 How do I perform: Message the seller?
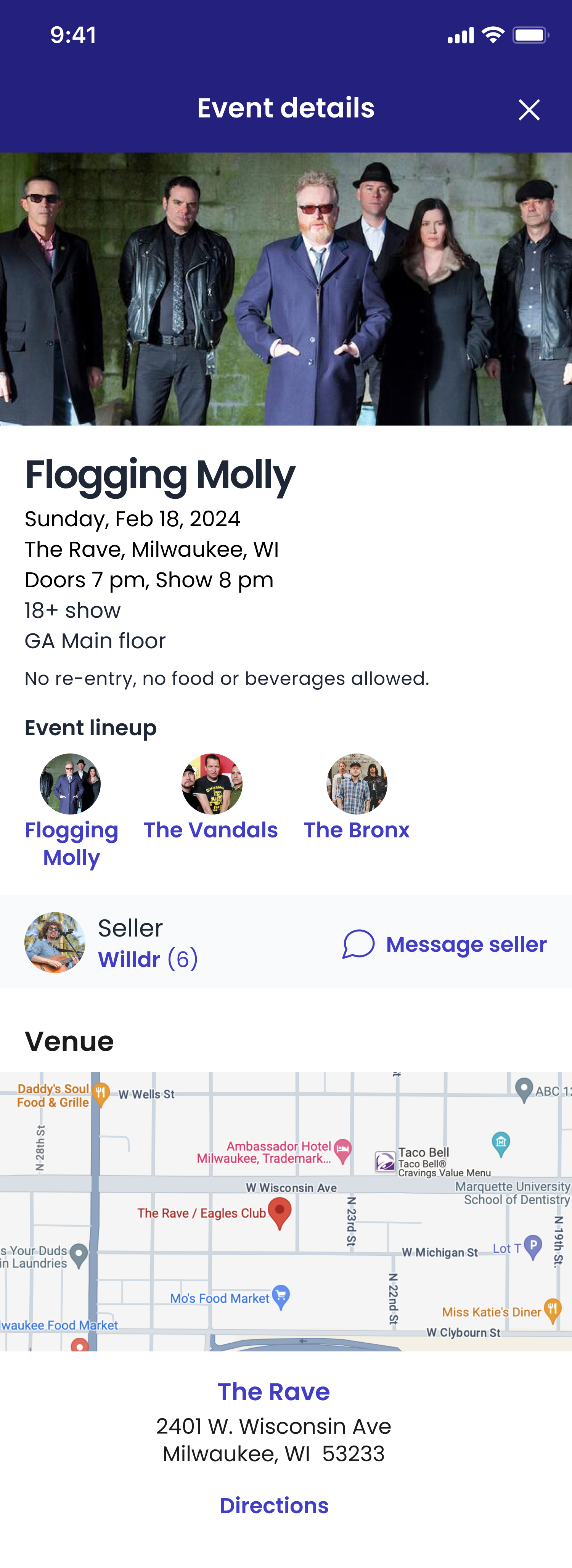[x=445, y=944]
